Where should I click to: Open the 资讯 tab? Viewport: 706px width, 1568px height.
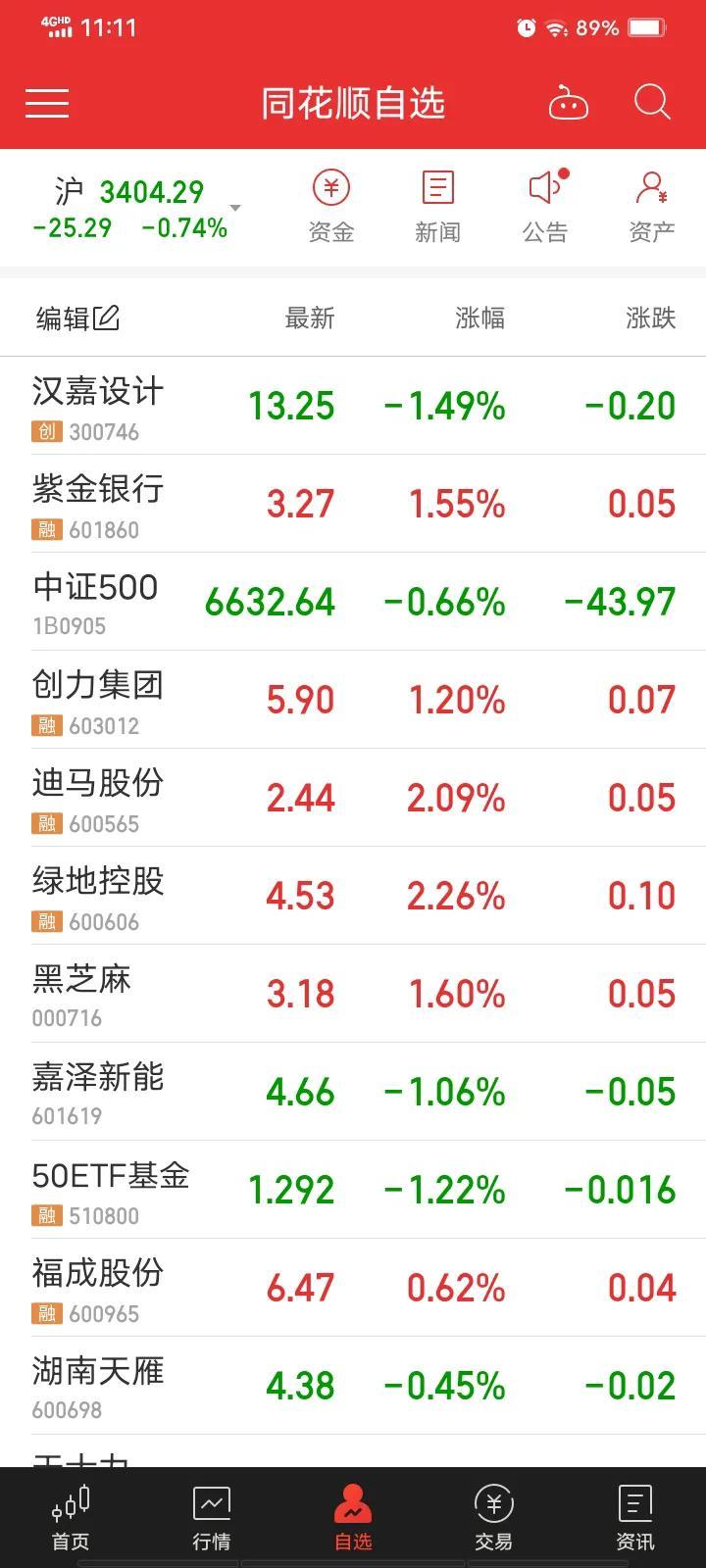[635, 1517]
